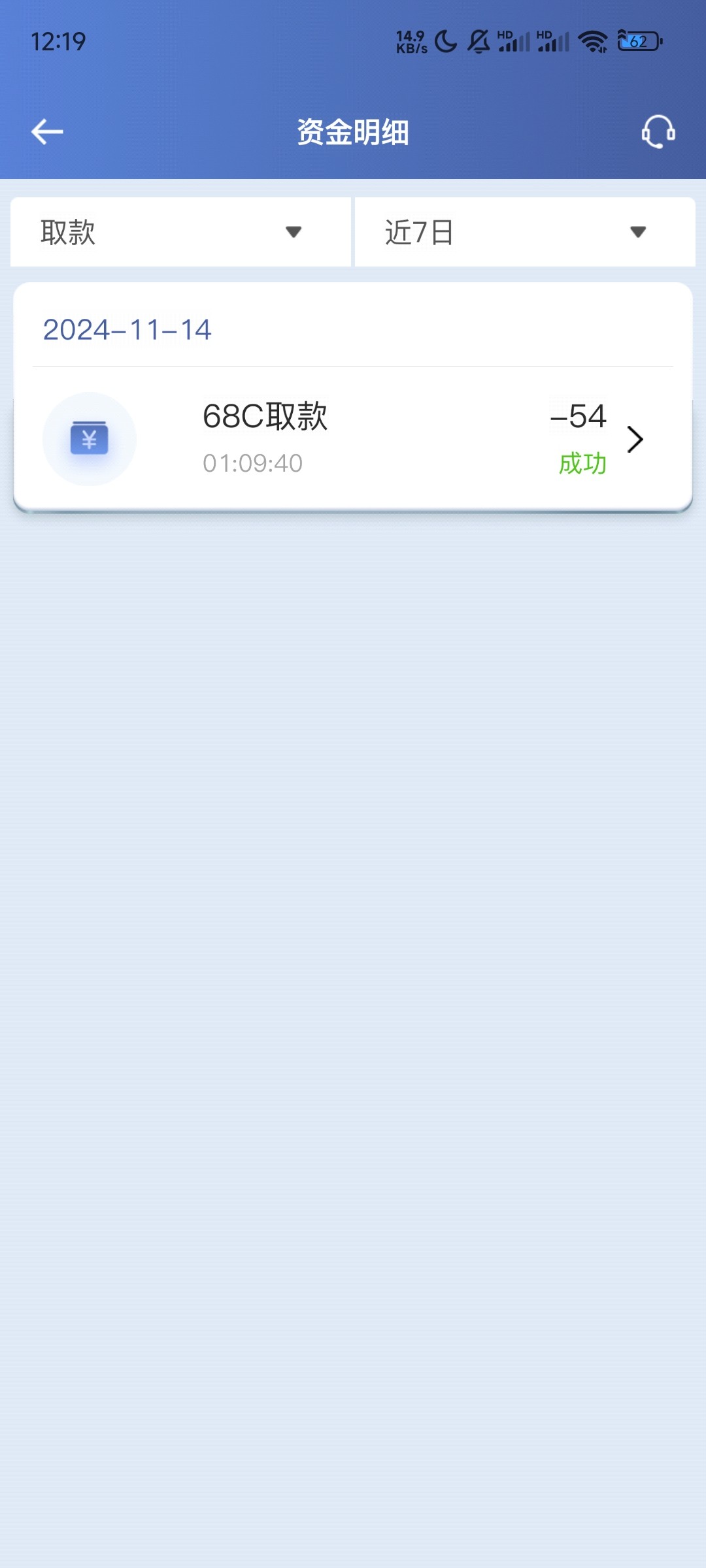Go back using the top-left arrow
Viewport: 706px width, 1568px height.
[x=47, y=132]
